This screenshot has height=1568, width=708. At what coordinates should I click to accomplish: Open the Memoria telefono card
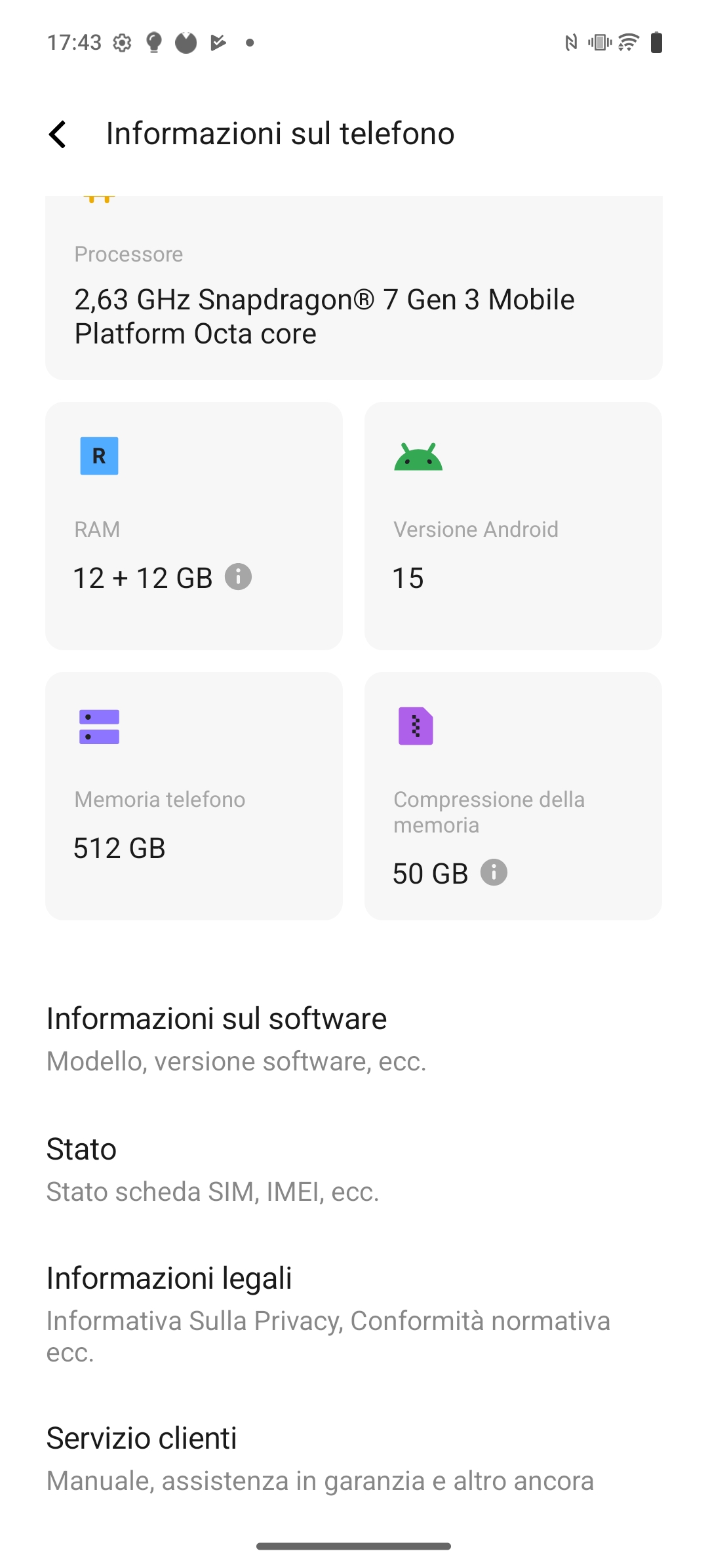click(x=194, y=796)
